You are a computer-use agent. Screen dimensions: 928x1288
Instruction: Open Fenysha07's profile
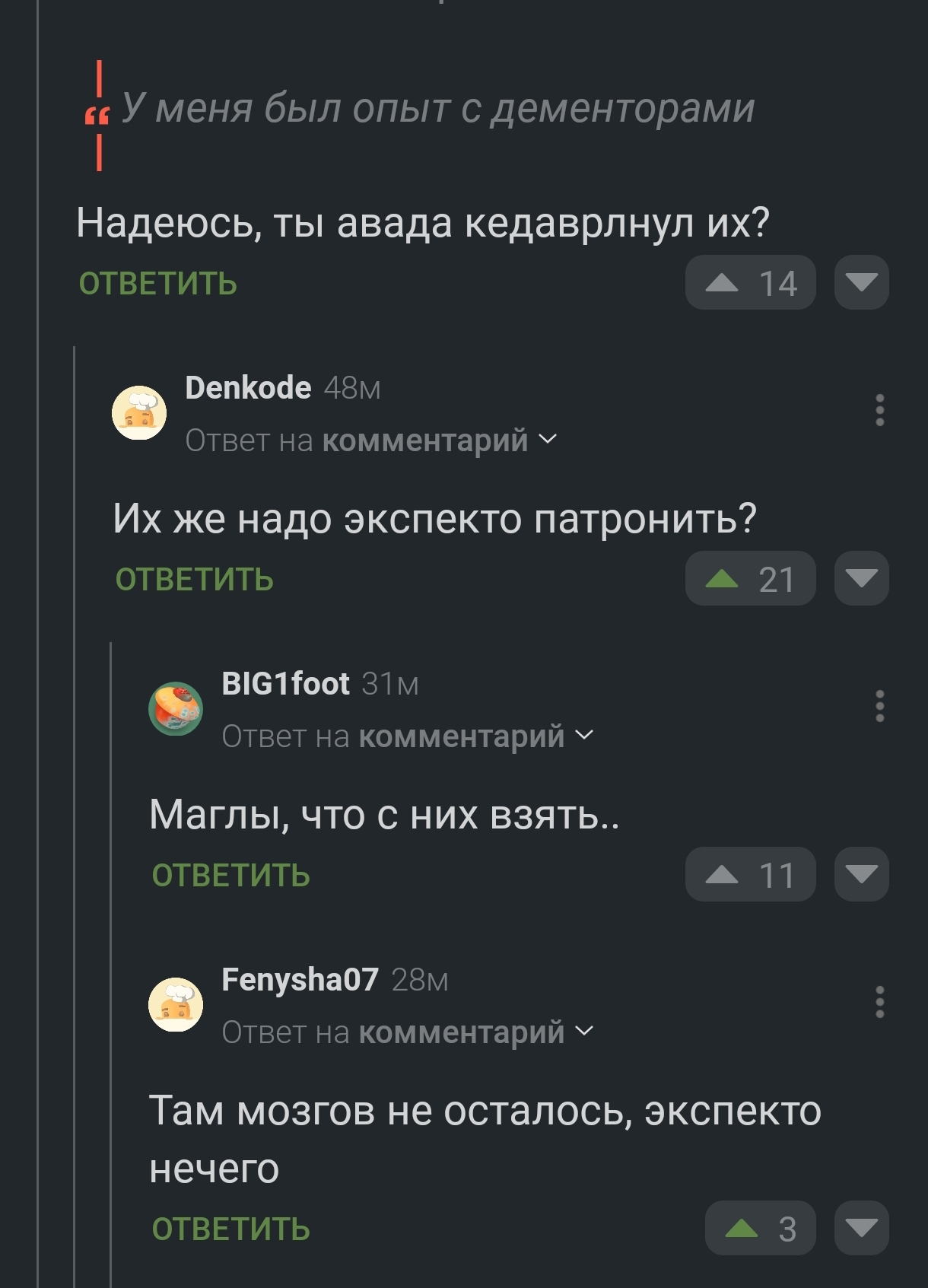(300, 980)
